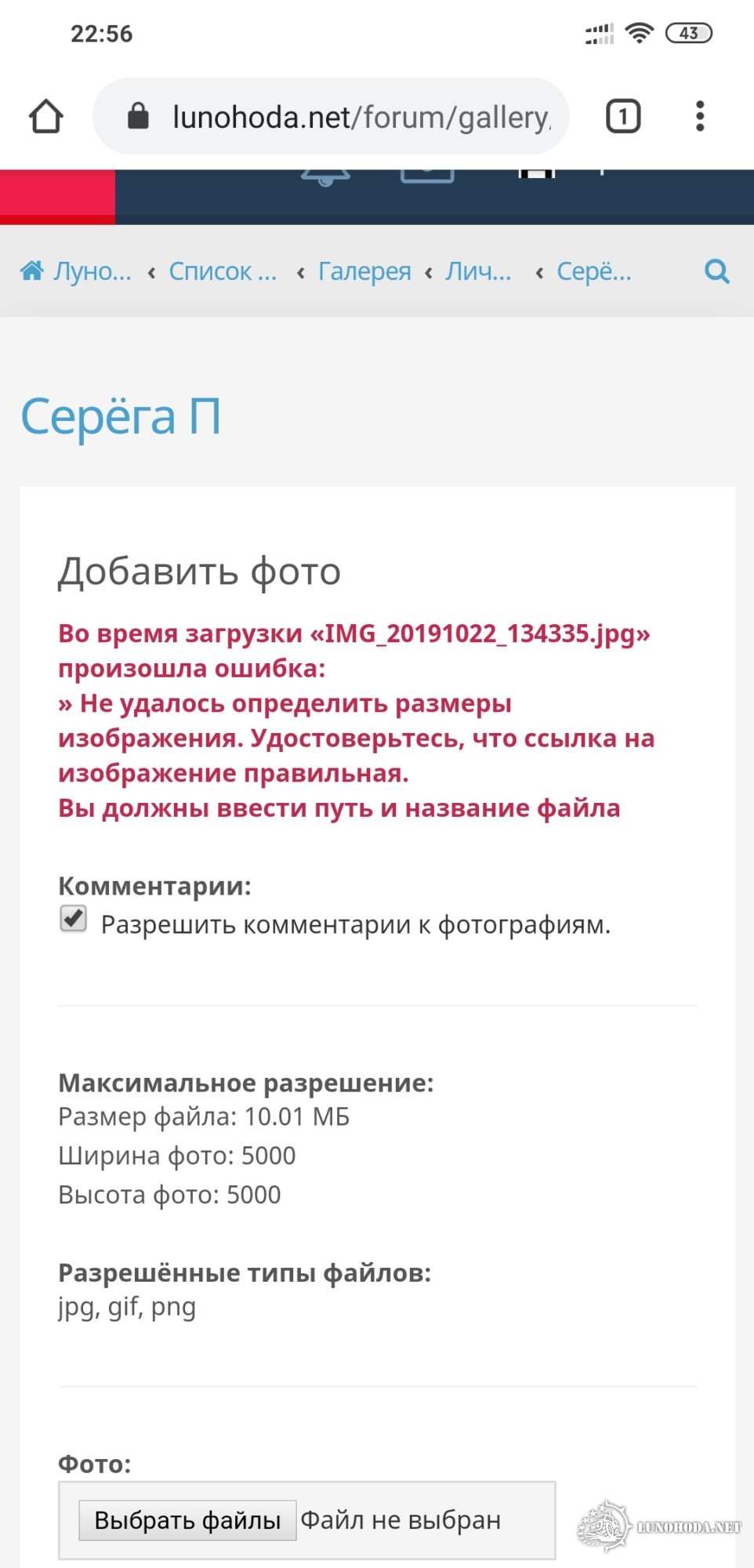Viewport: 754px width, 1568px height.
Task: Open the Серёга П album title
Action: (x=121, y=416)
